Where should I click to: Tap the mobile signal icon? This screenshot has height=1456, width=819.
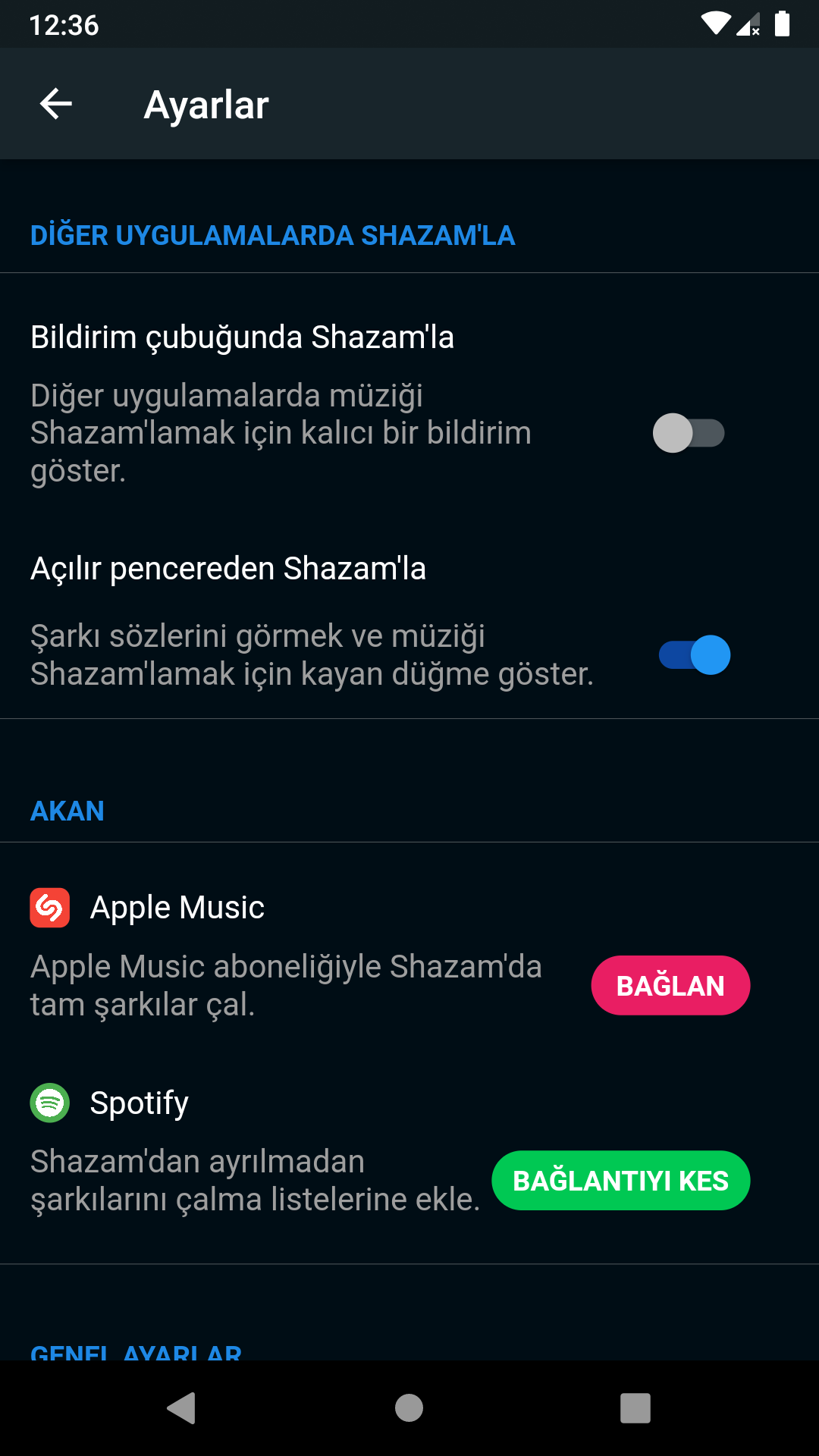click(x=748, y=23)
